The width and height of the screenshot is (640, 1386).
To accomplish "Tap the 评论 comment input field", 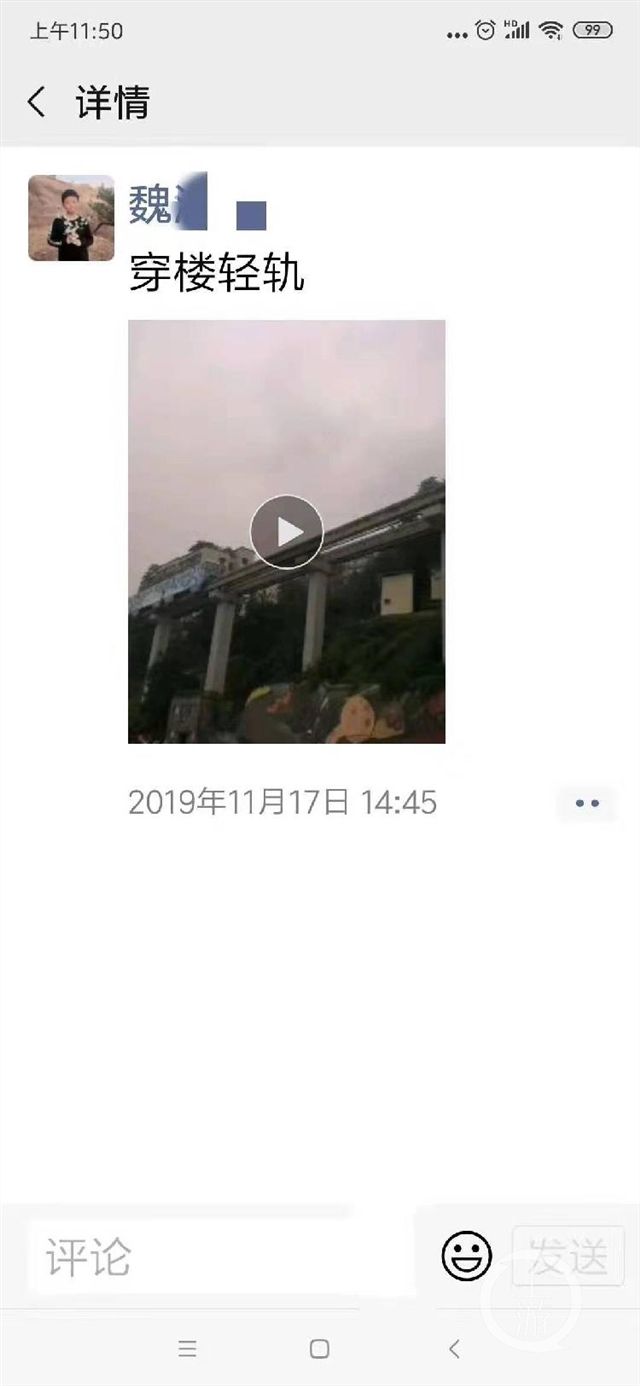I will (220, 1256).
